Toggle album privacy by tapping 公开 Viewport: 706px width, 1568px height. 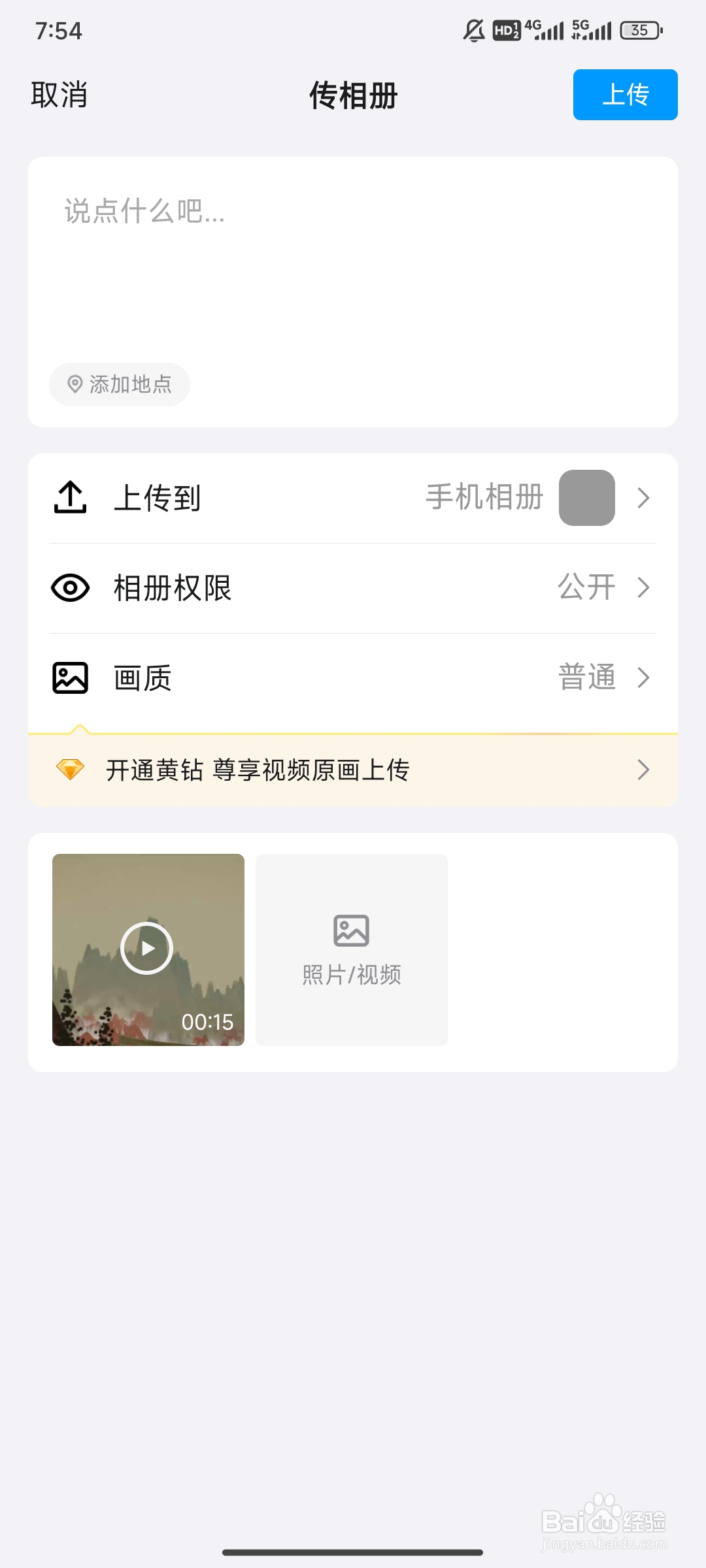587,587
